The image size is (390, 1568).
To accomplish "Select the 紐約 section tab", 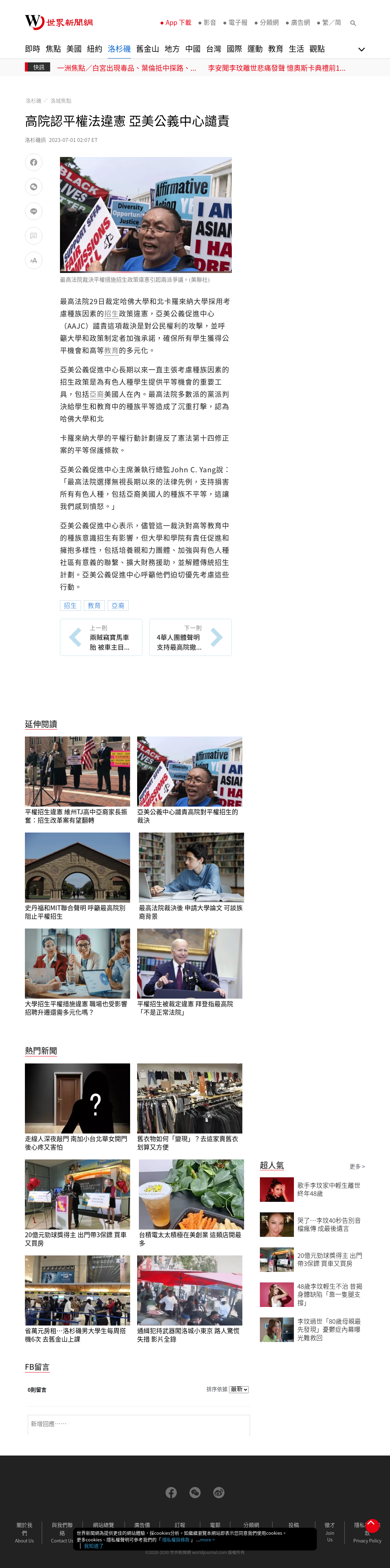I will tap(94, 49).
